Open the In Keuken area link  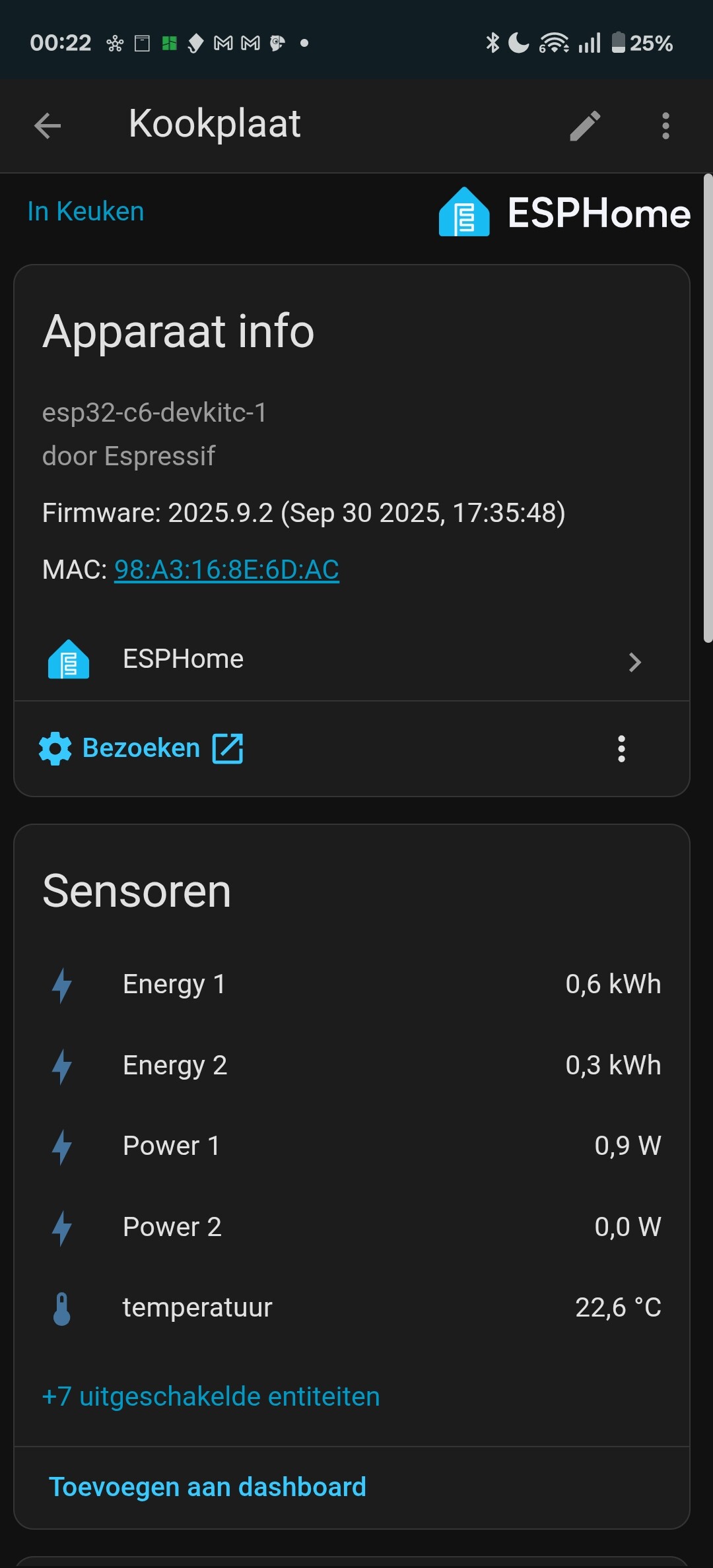(x=86, y=212)
